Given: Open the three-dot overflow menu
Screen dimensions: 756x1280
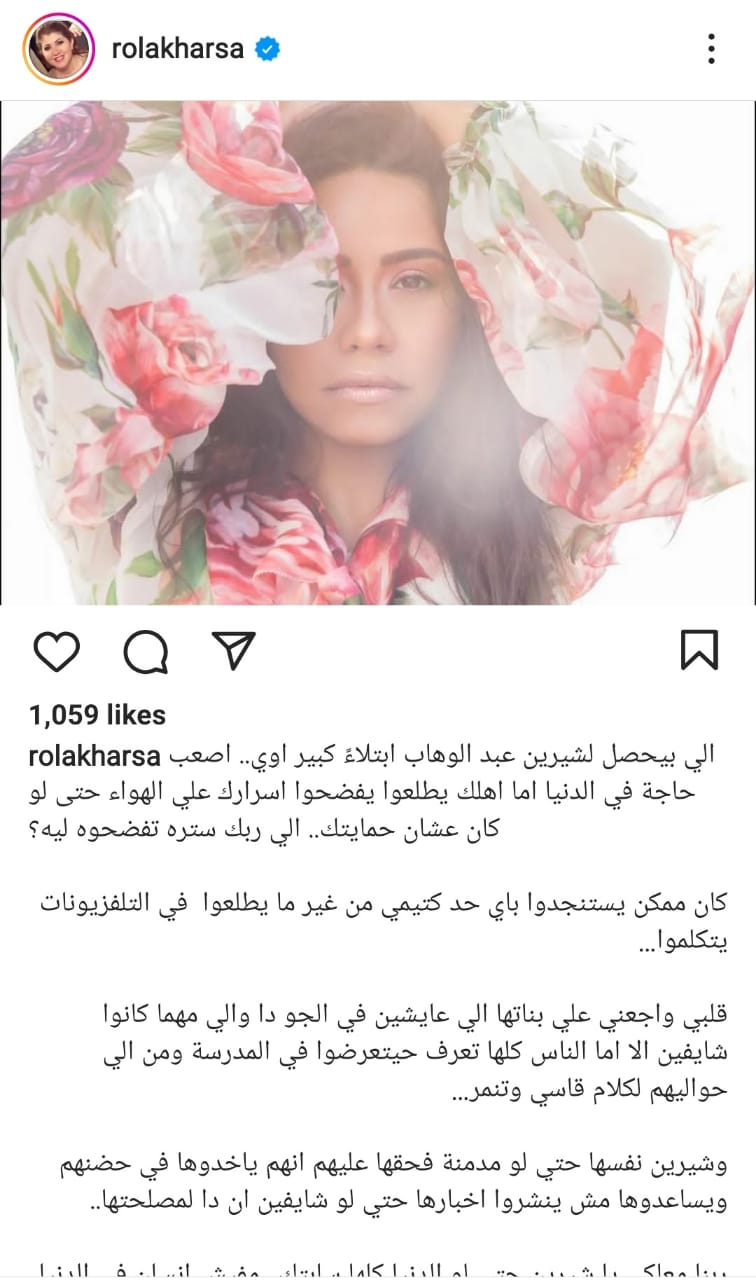Looking at the screenshot, I should (x=711, y=49).
